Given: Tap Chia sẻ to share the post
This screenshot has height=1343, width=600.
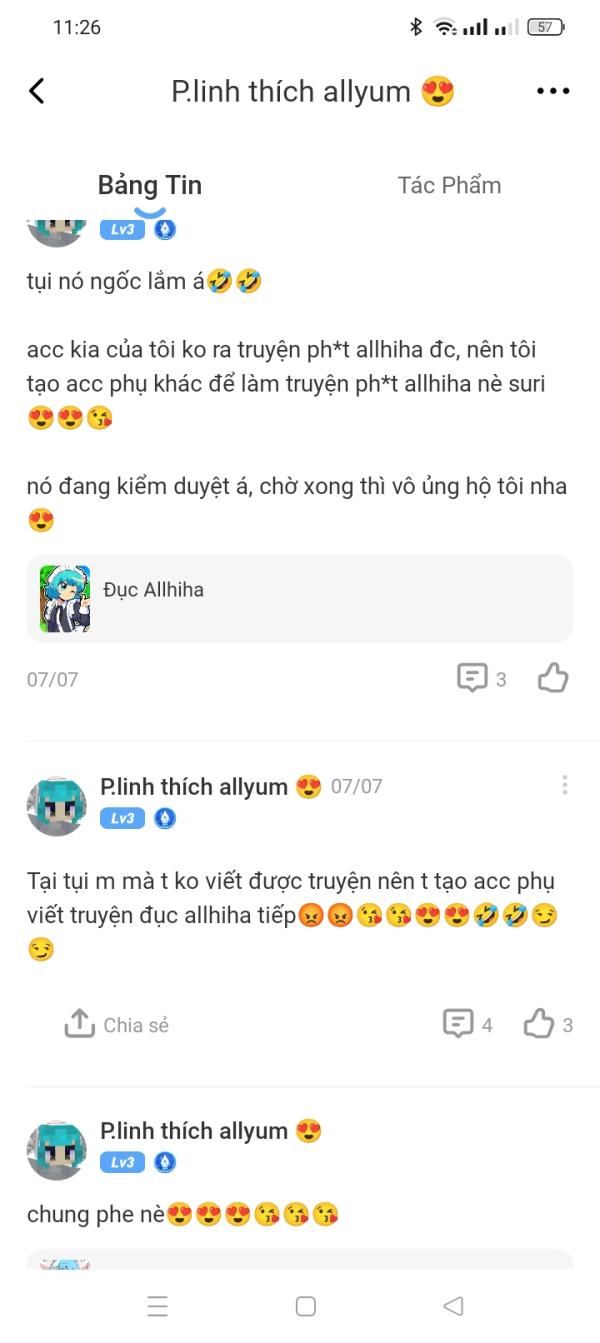Looking at the screenshot, I should point(116,1025).
